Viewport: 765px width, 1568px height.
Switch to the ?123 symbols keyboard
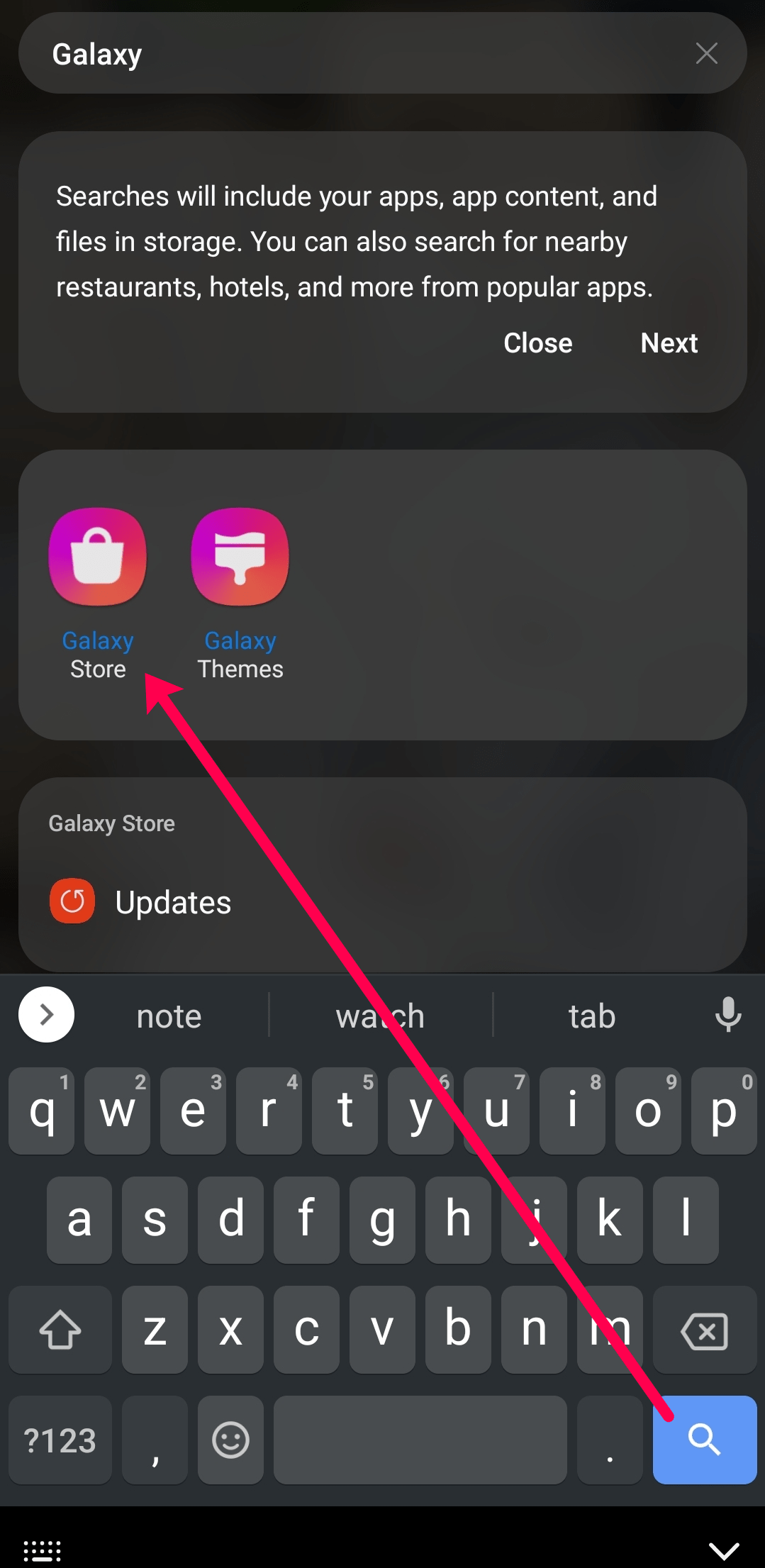click(x=60, y=1440)
